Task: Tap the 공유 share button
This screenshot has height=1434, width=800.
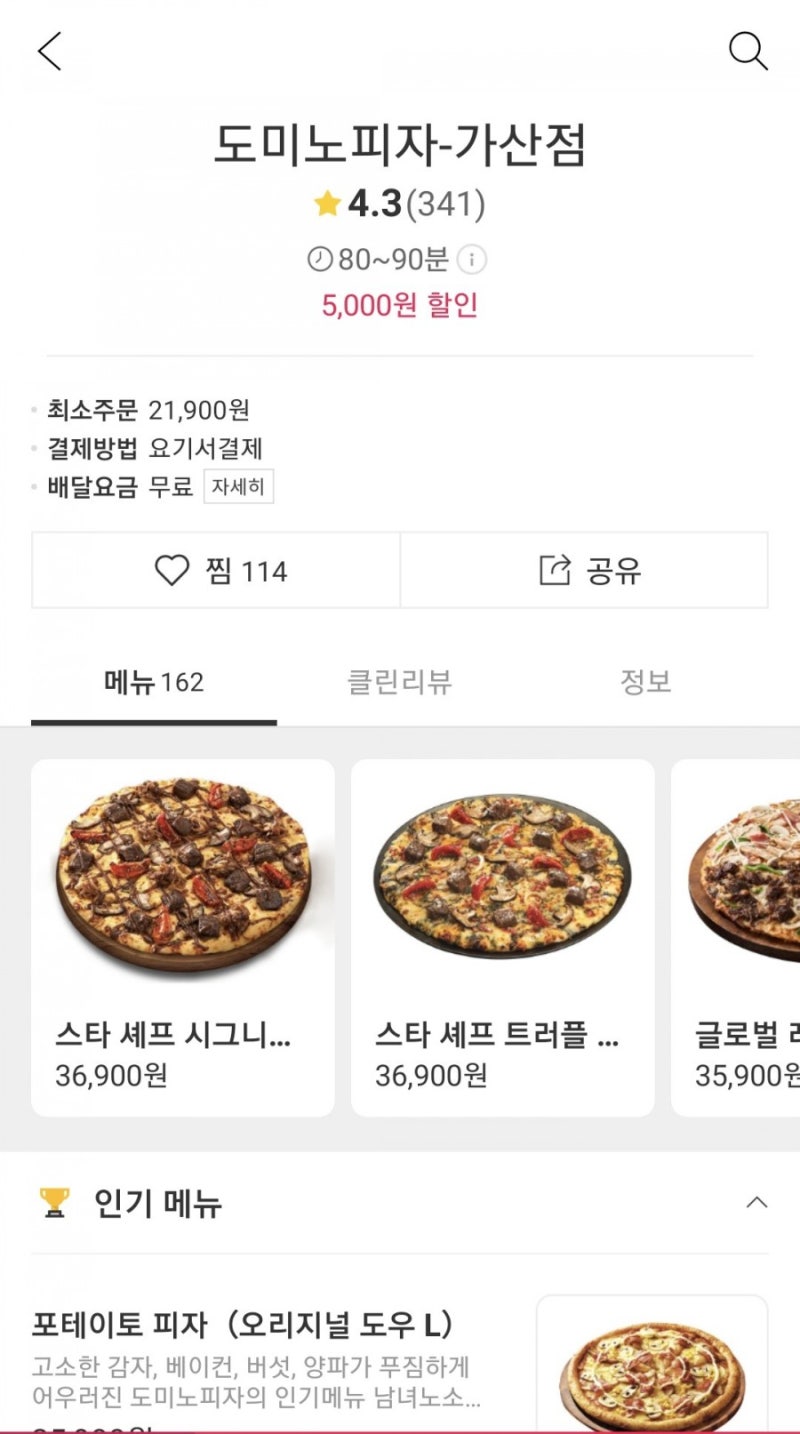Action: [585, 570]
